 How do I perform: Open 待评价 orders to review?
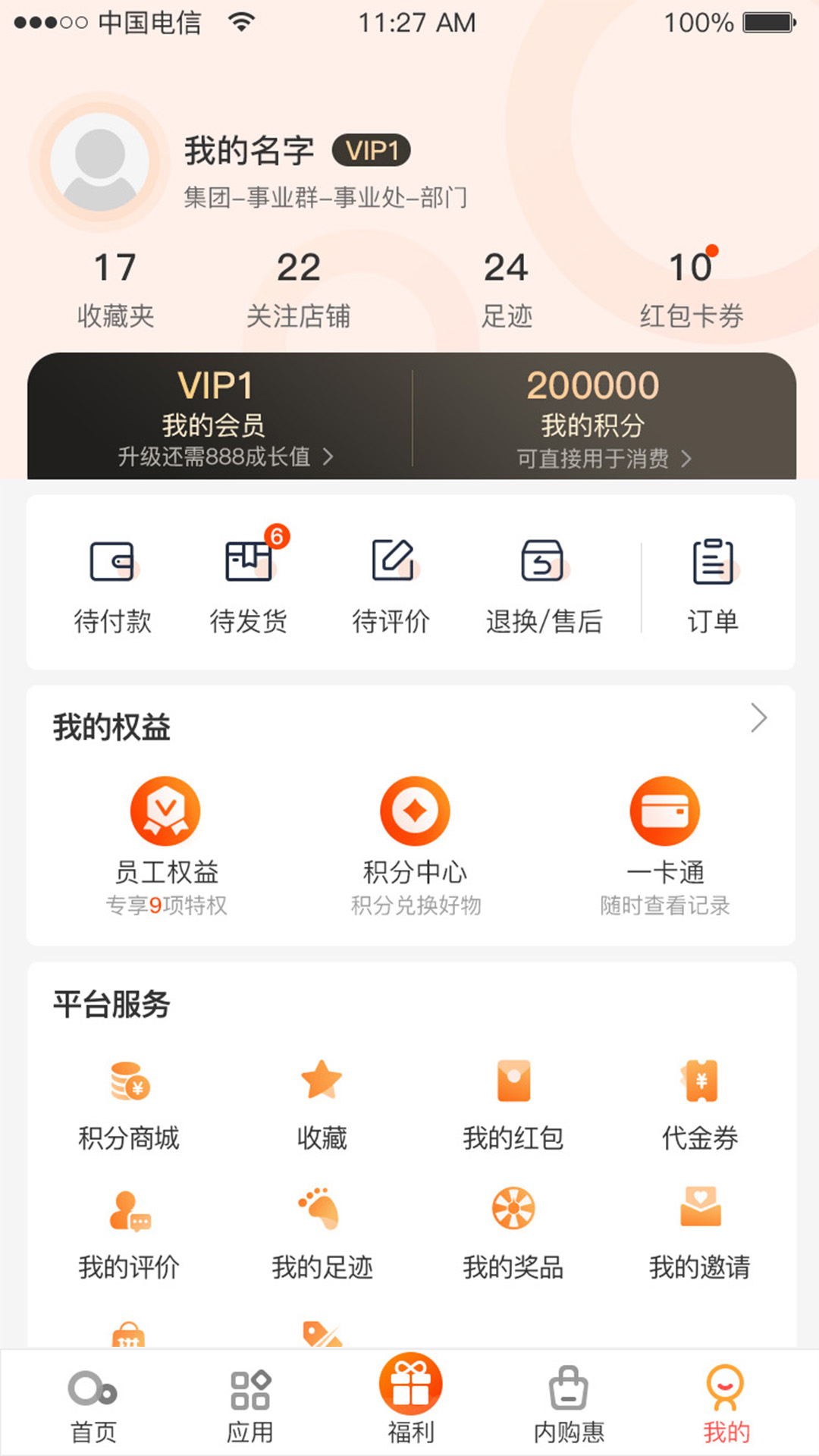[391, 584]
